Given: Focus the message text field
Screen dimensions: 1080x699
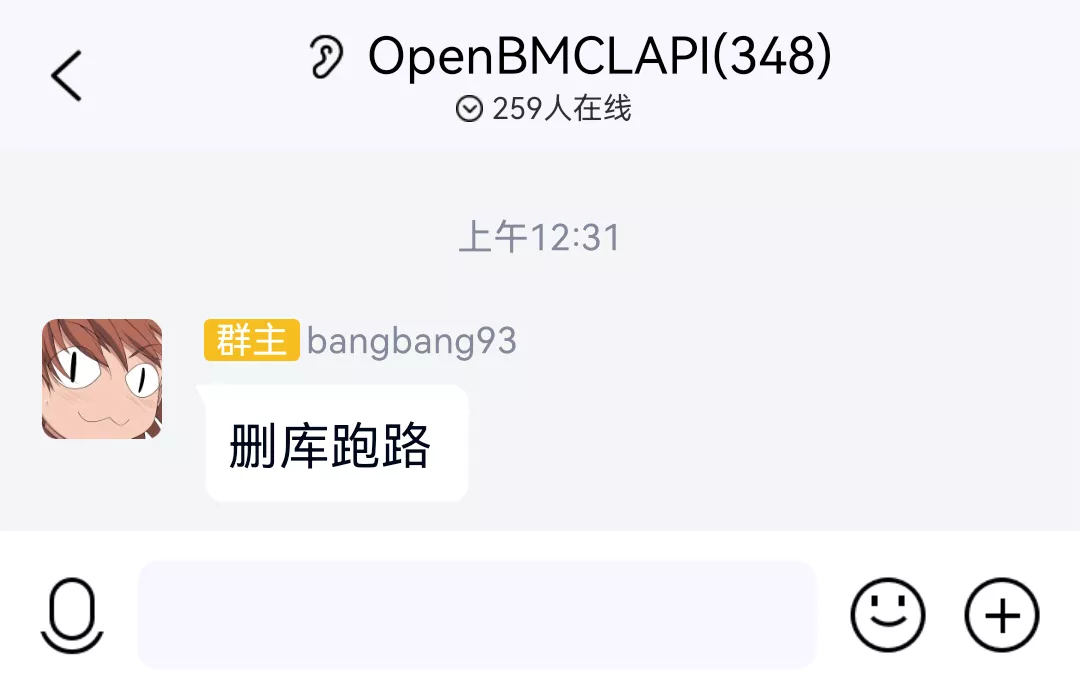Looking at the screenshot, I should 477,614.
